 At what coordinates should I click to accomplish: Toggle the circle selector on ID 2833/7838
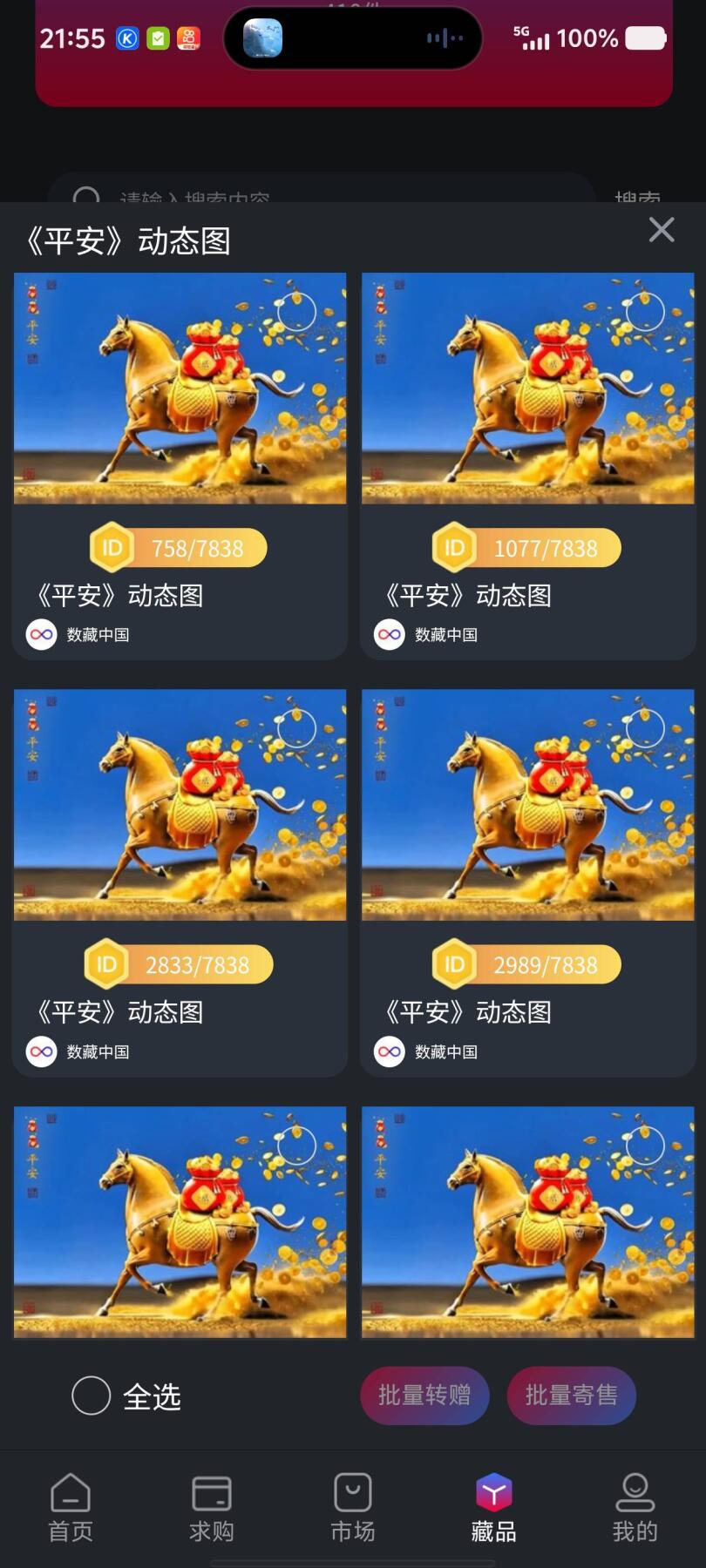coord(295,727)
